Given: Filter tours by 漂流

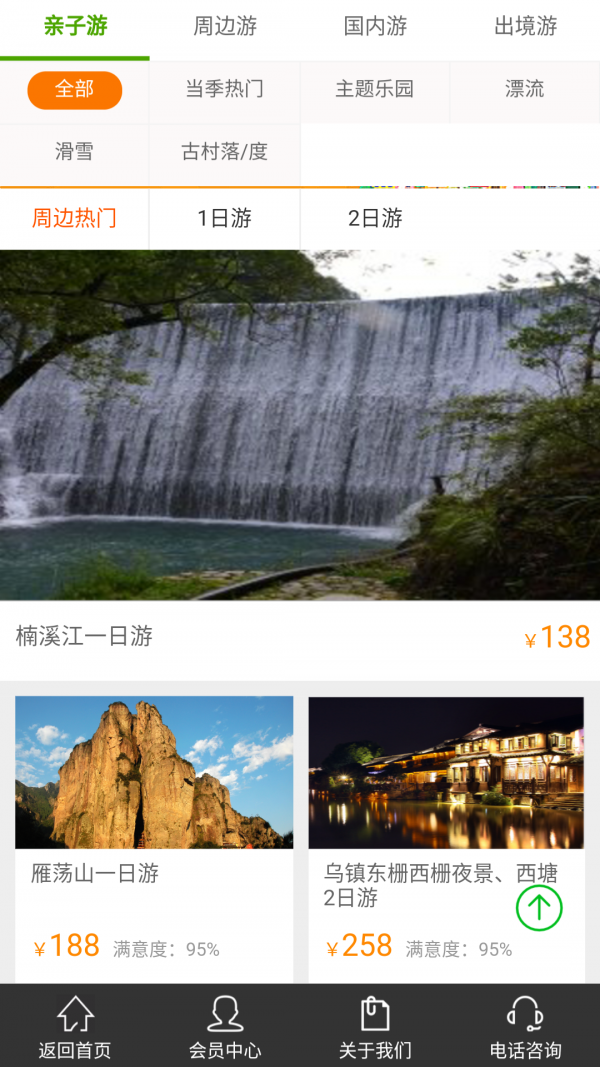Looking at the screenshot, I should 524,90.
